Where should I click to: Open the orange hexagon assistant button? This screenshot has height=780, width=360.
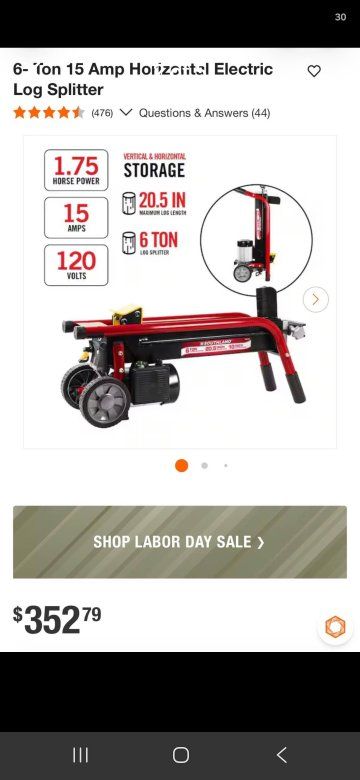click(335, 626)
